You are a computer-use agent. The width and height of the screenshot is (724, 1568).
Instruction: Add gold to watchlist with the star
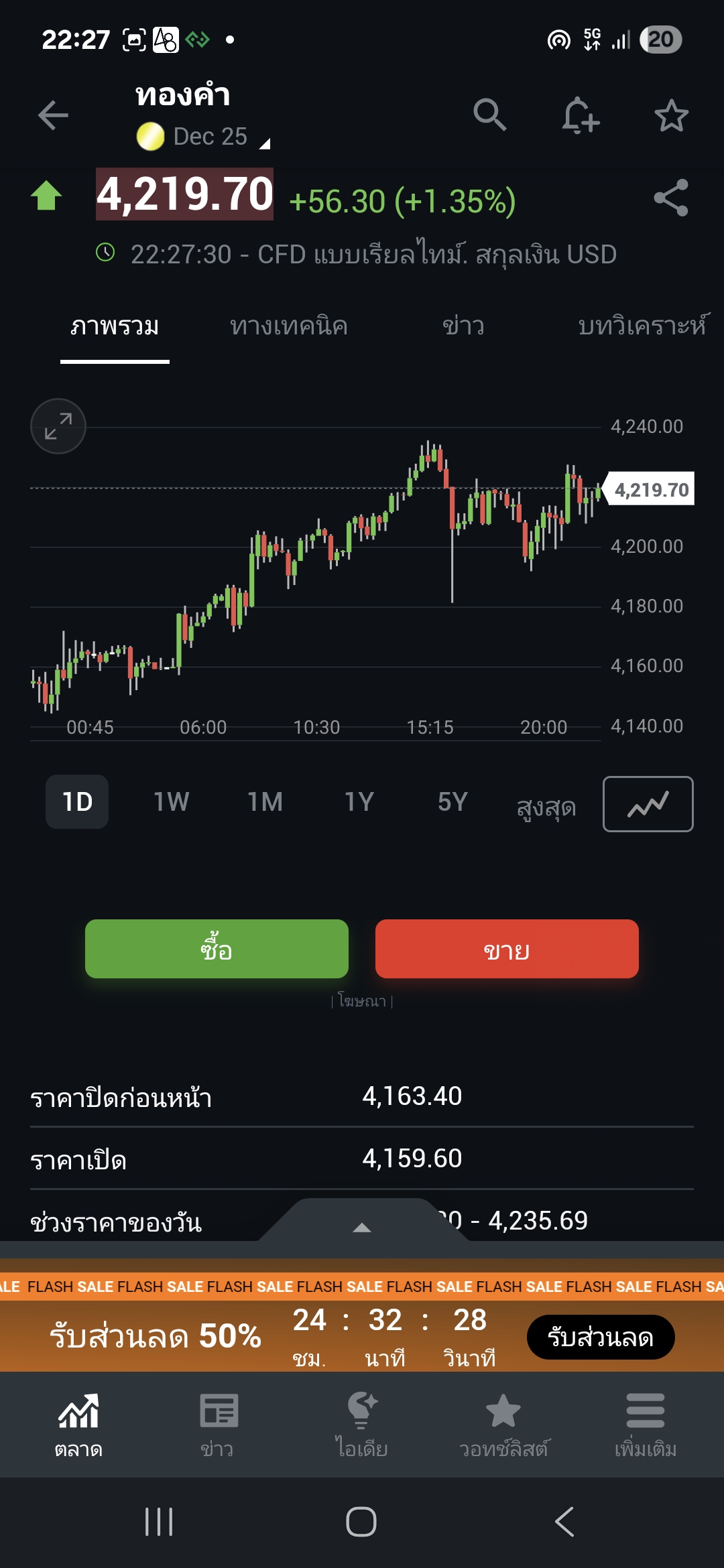pyautogui.click(x=671, y=116)
